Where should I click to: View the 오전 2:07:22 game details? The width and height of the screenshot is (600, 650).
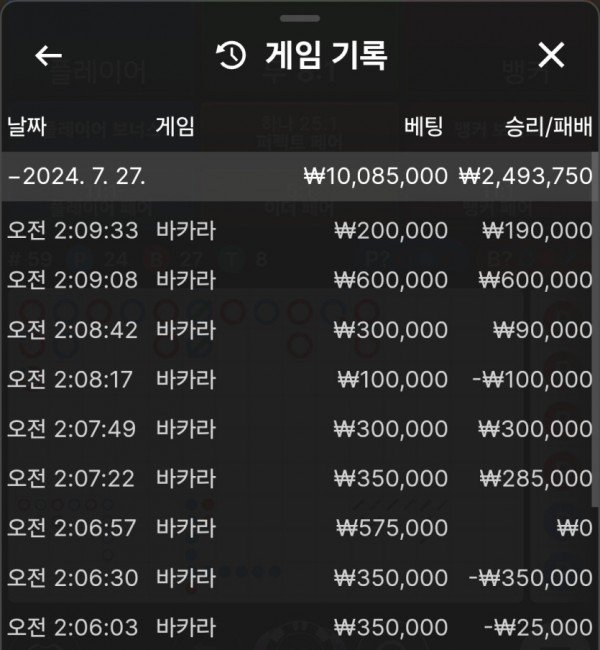[300, 479]
